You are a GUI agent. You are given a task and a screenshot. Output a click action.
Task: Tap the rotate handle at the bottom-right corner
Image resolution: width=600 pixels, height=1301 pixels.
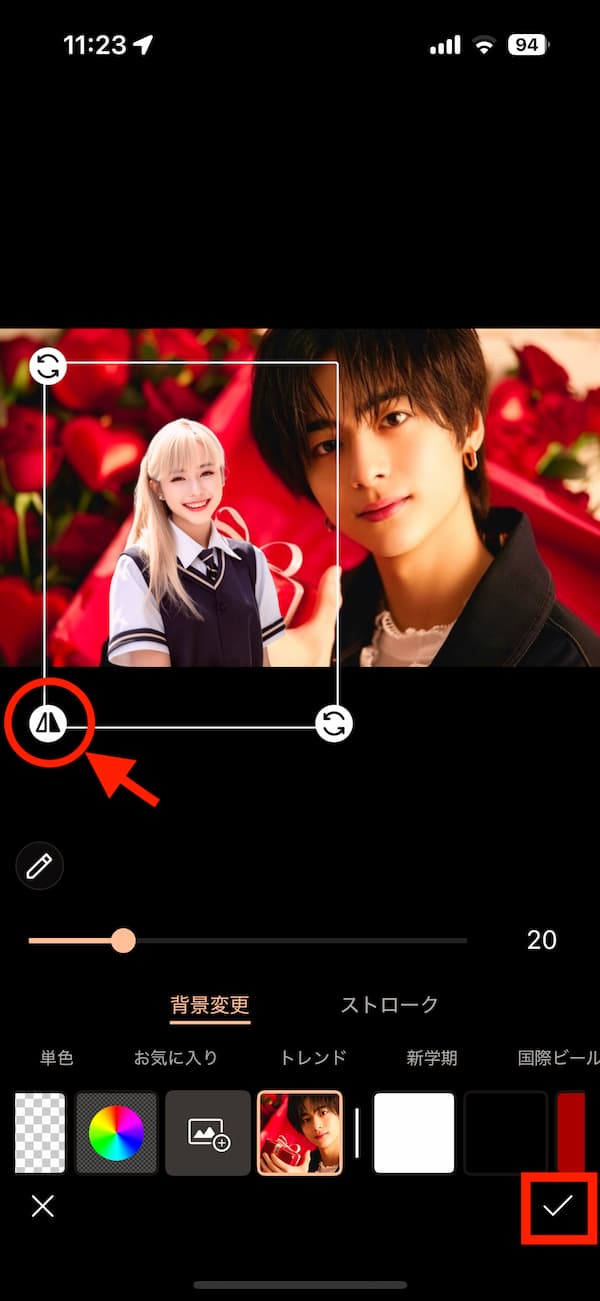[334, 723]
